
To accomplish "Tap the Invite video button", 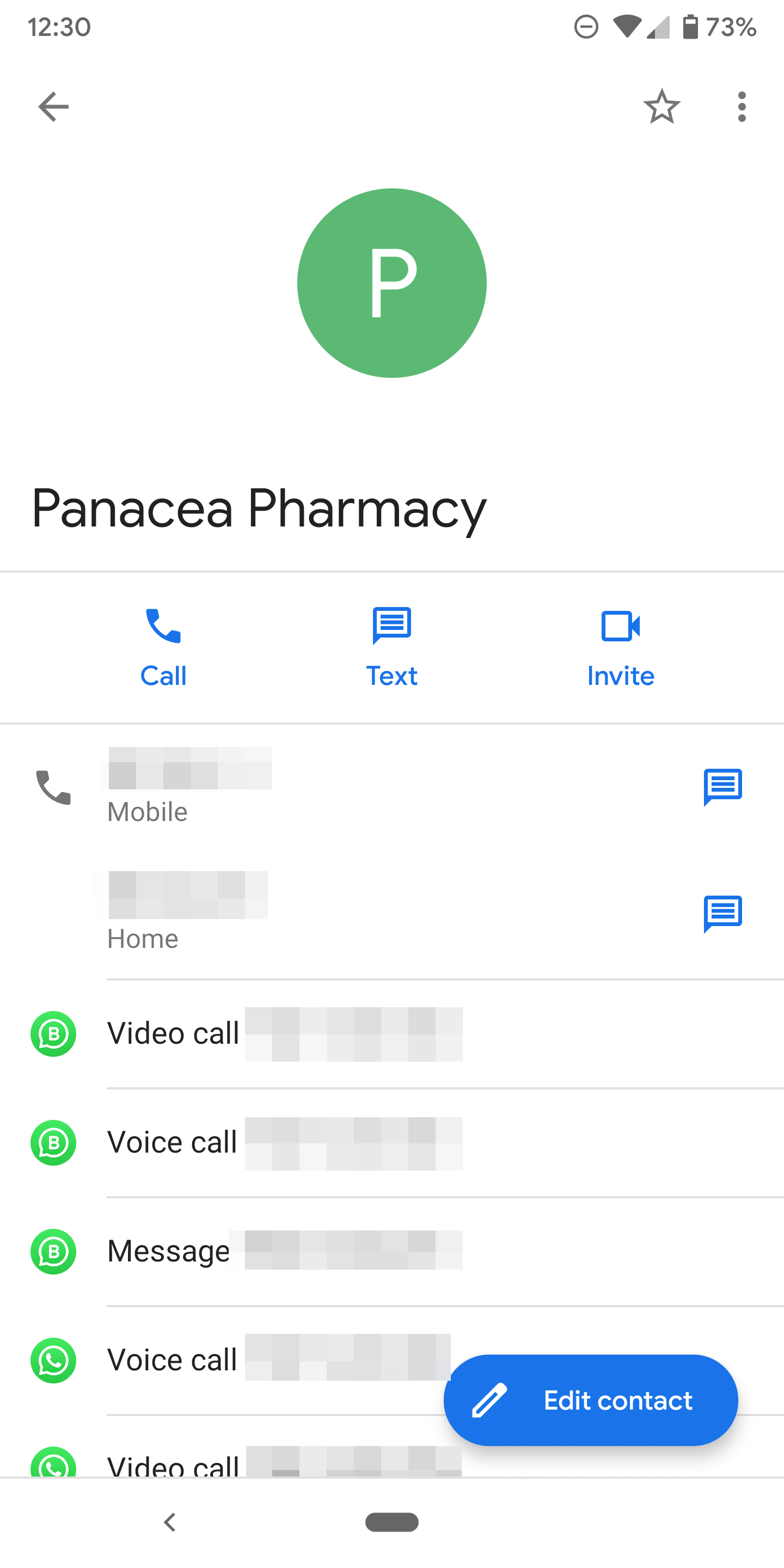I will click(x=620, y=648).
